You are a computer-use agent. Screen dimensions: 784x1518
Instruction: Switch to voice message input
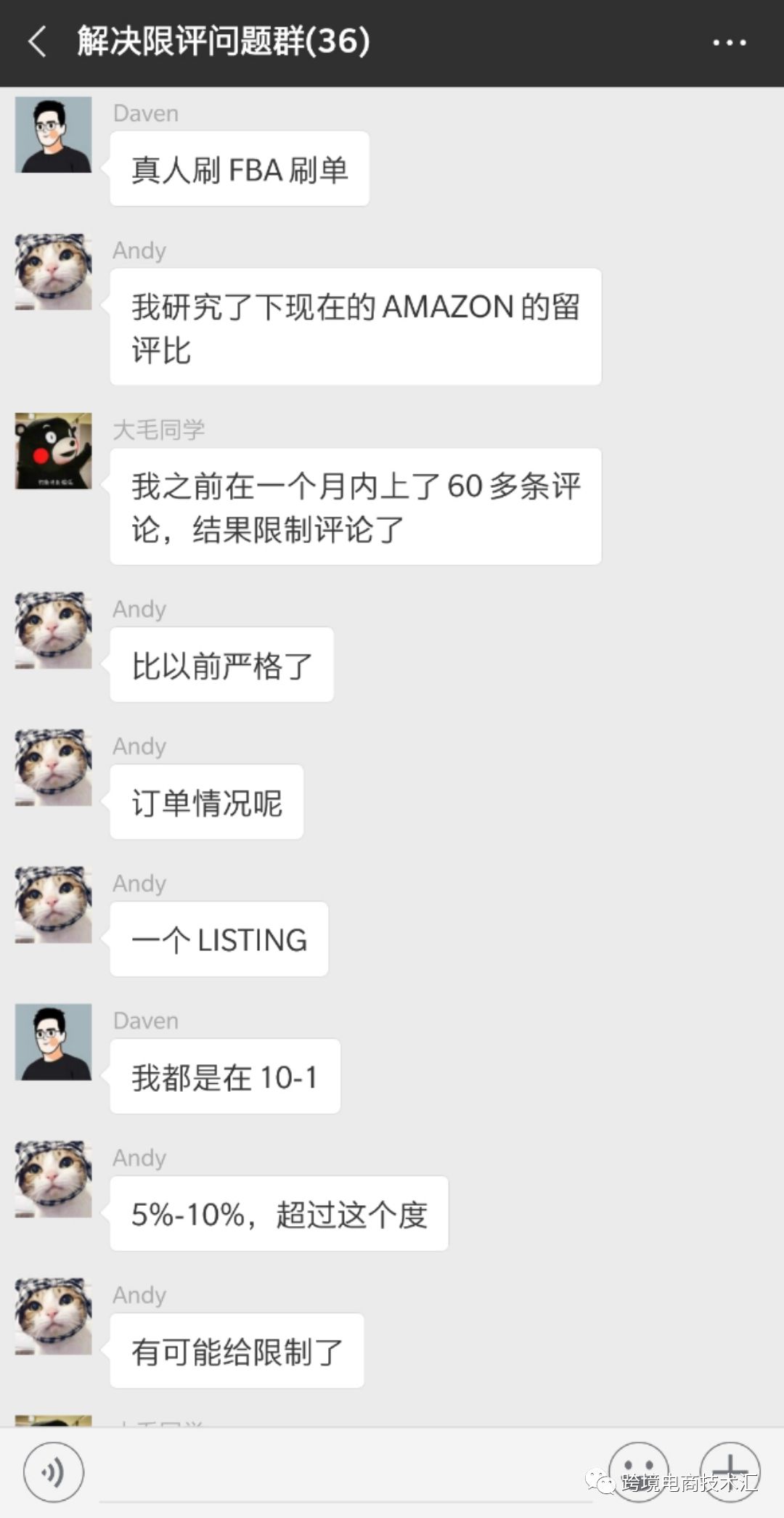pos(53,1472)
